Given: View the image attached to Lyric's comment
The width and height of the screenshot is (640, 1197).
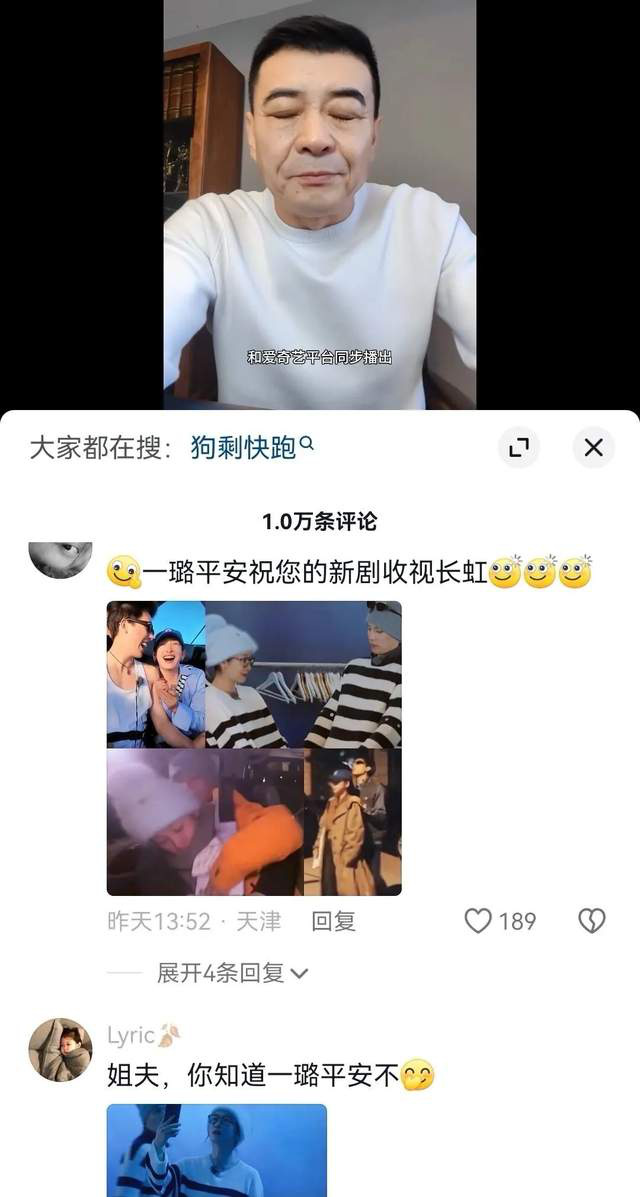Looking at the screenshot, I should (x=217, y=1150).
